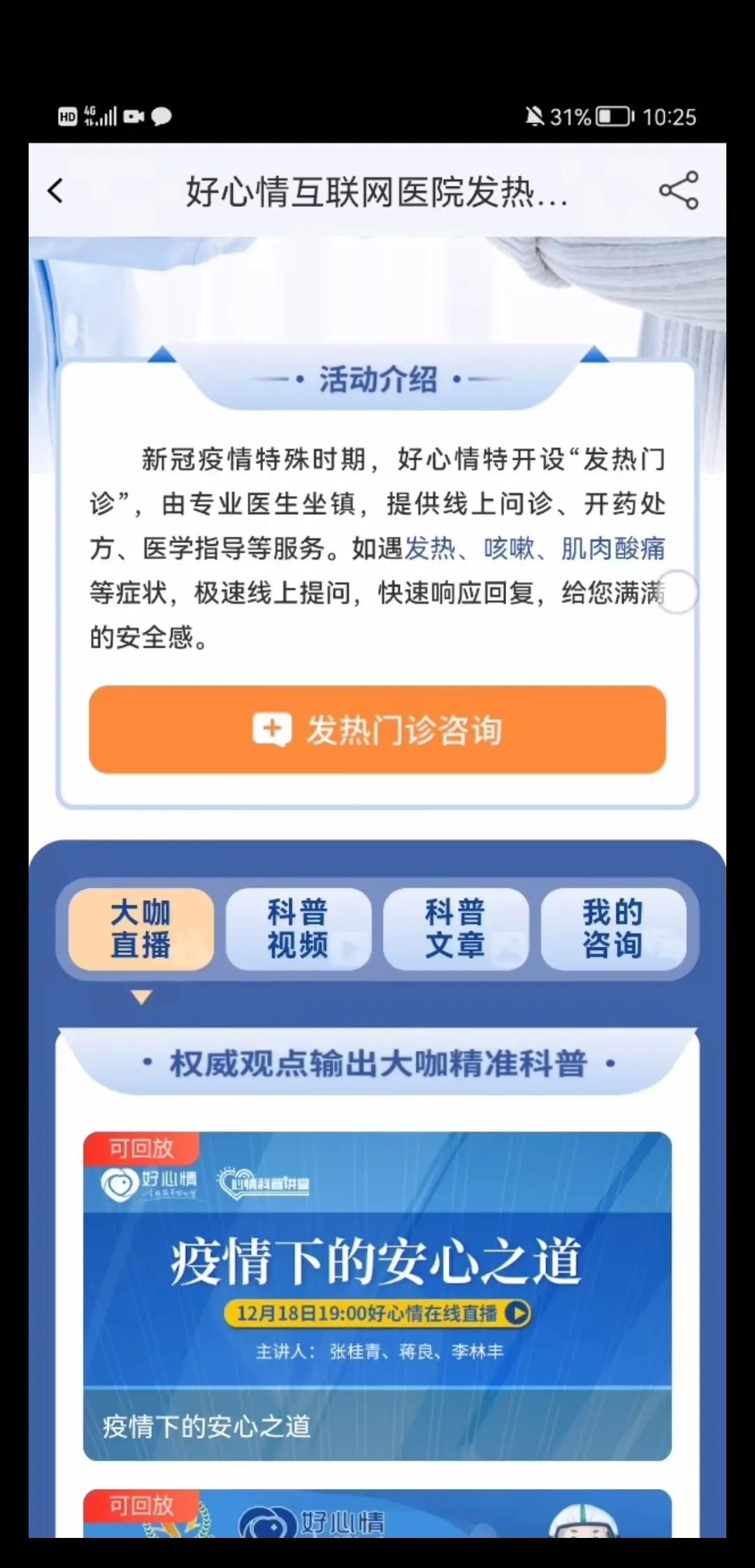Image resolution: width=755 pixels, height=1568 pixels.
Task: Go back using the top-left arrow
Action: [56, 191]
